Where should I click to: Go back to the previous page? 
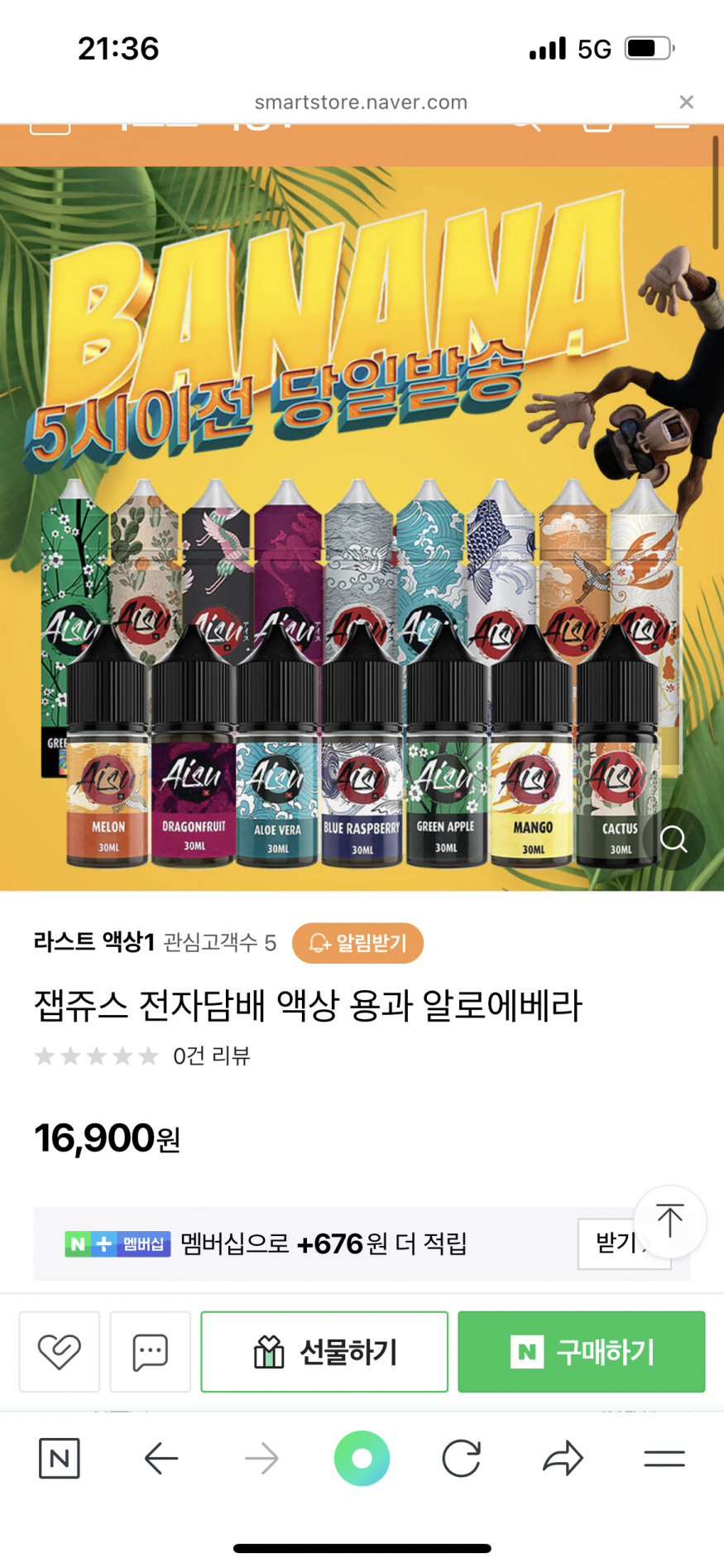click(x=161, y=1458)
